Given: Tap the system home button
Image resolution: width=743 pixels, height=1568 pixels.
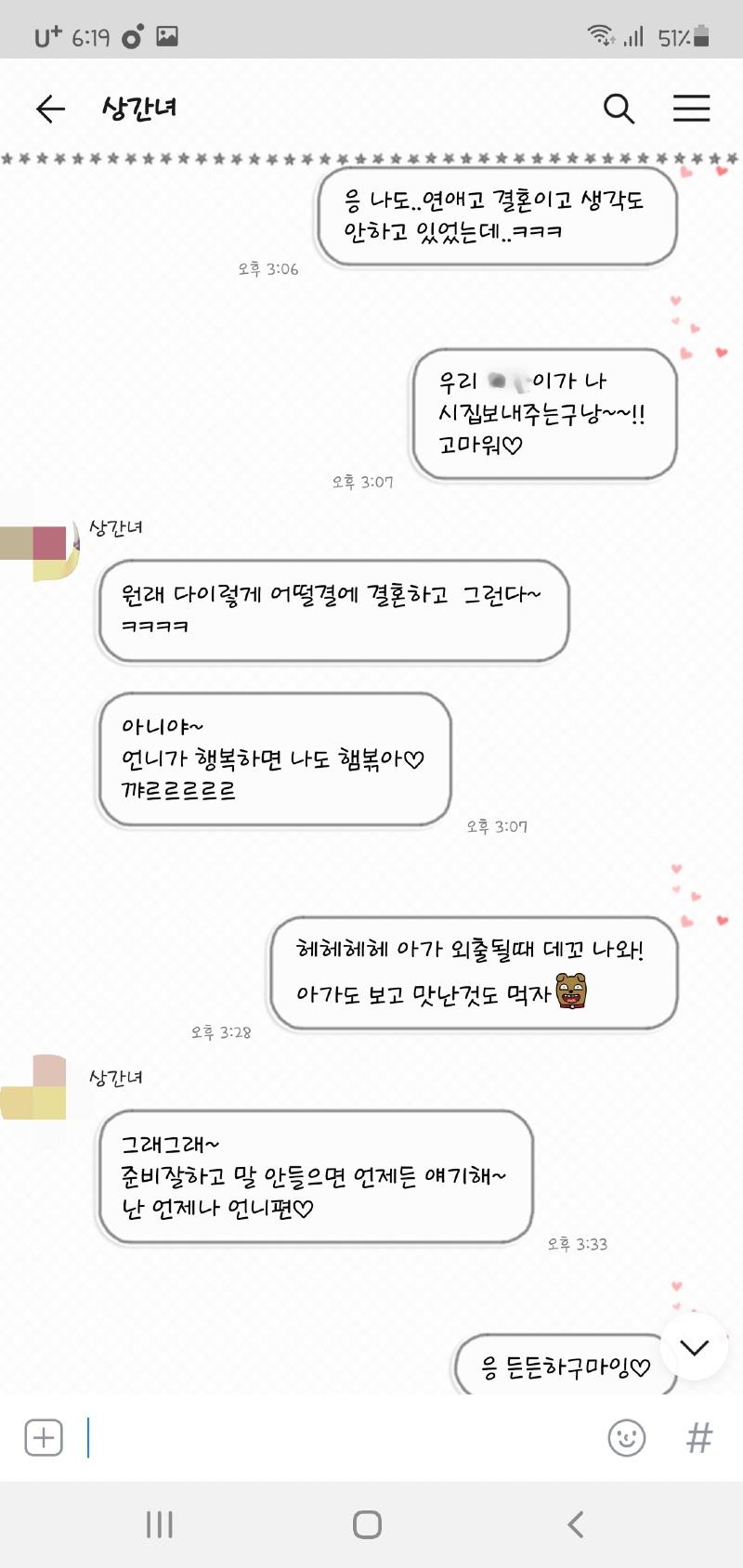Looking at the screenshot, I should 368,1523.
